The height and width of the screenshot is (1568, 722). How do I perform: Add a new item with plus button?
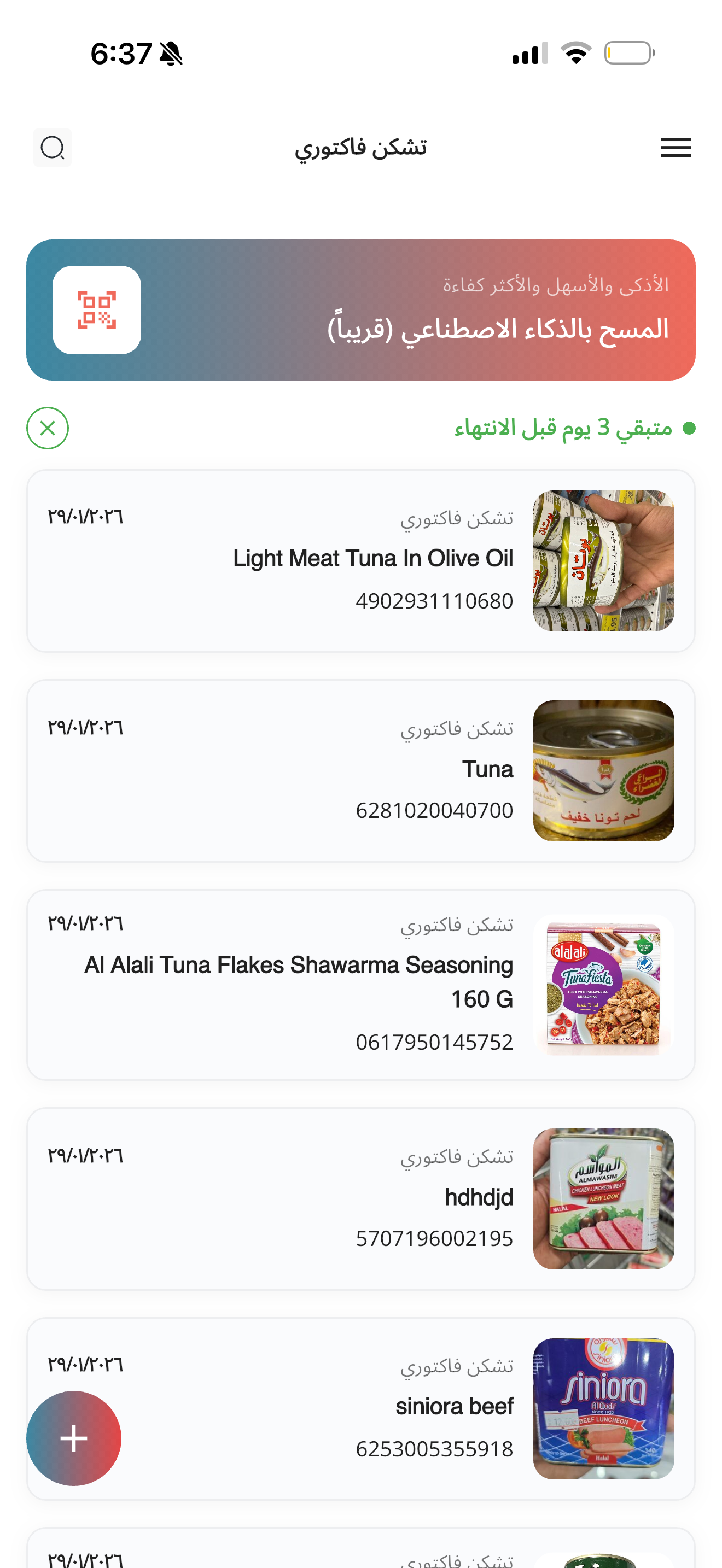tap(74, 1438)
